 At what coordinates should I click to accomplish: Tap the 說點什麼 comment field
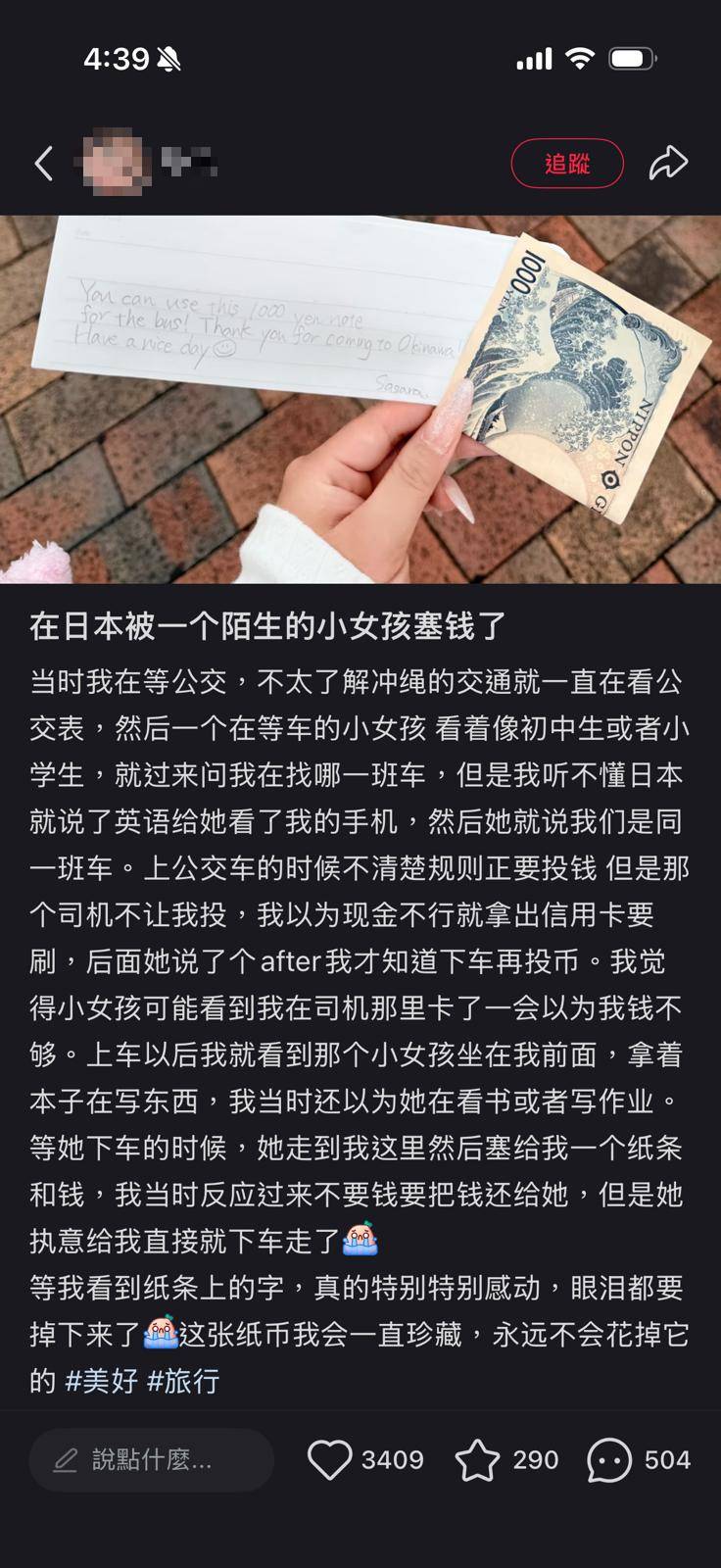[x=151, y=1460]
